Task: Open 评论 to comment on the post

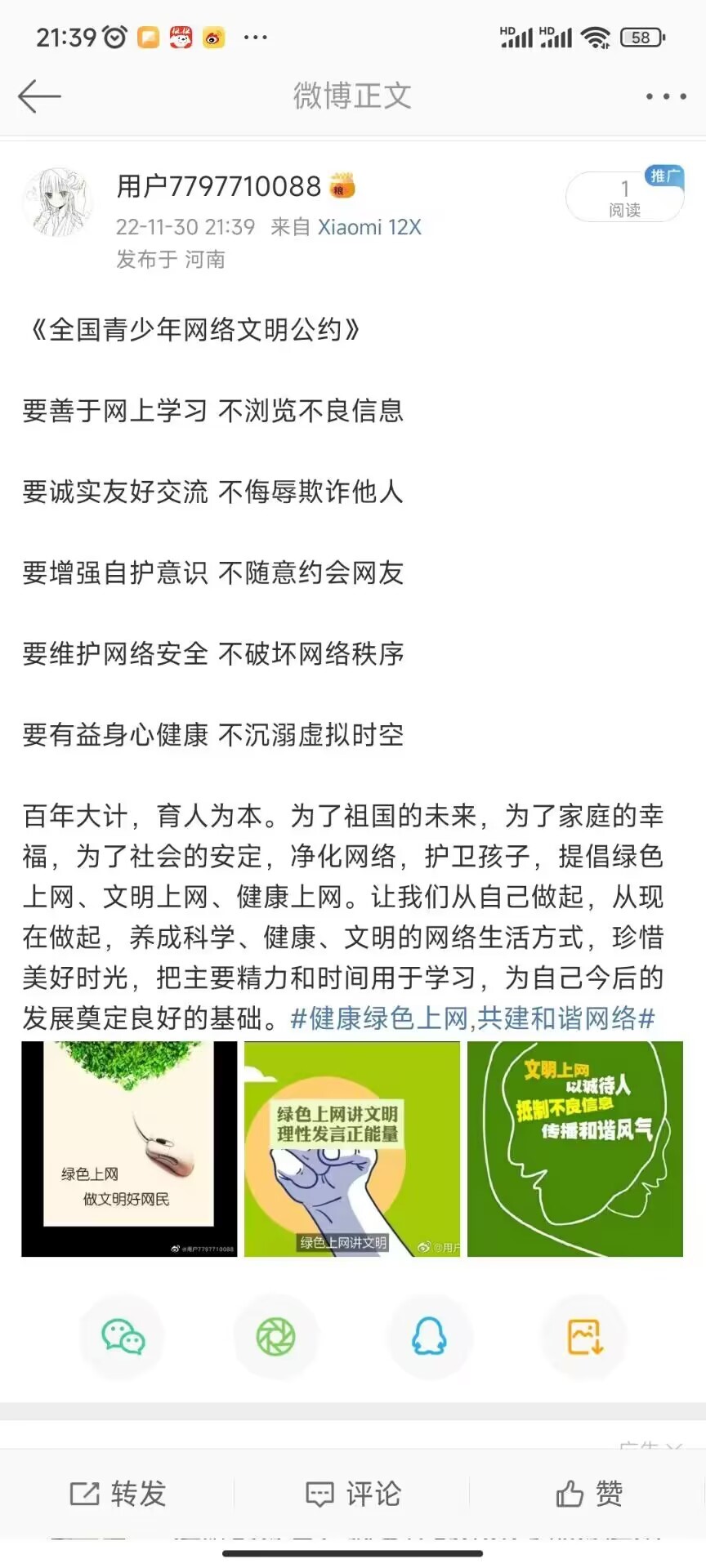Action: click(352, 1494)
